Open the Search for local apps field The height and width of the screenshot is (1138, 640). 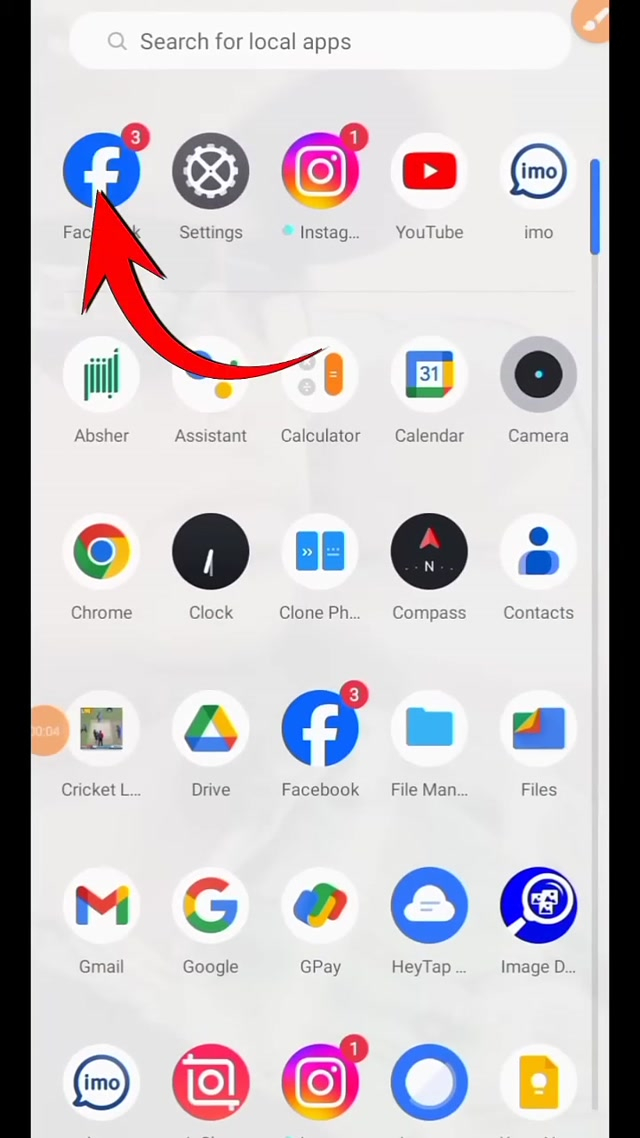click(x=320, y=42)
